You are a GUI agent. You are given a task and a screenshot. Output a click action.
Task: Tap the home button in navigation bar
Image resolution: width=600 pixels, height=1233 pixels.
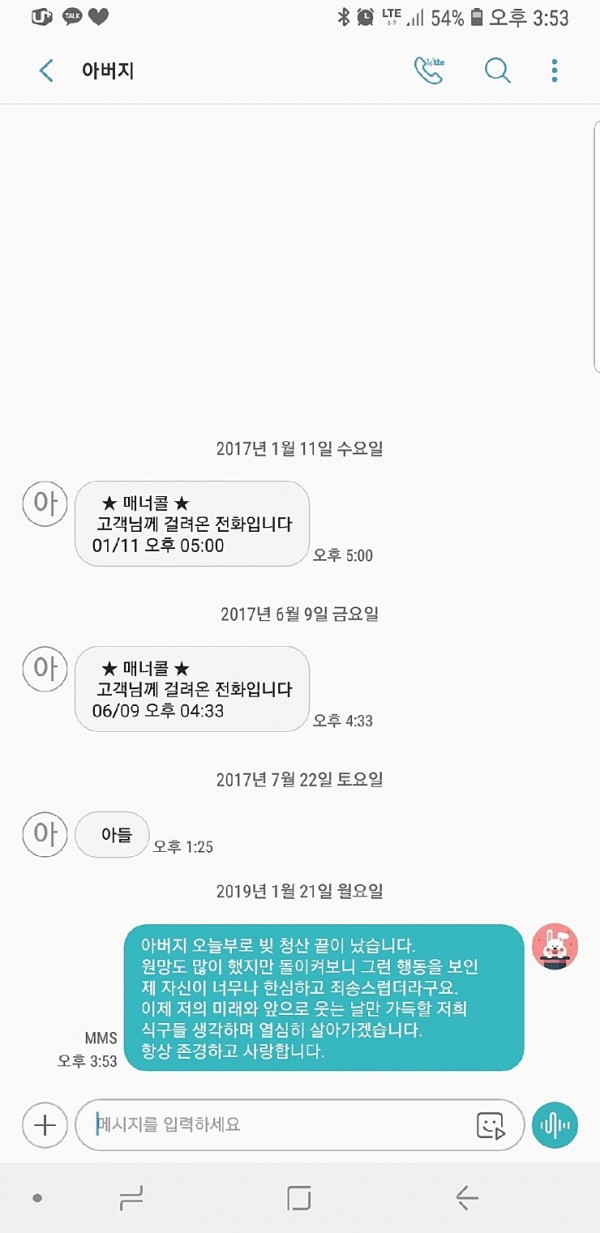299,1197
